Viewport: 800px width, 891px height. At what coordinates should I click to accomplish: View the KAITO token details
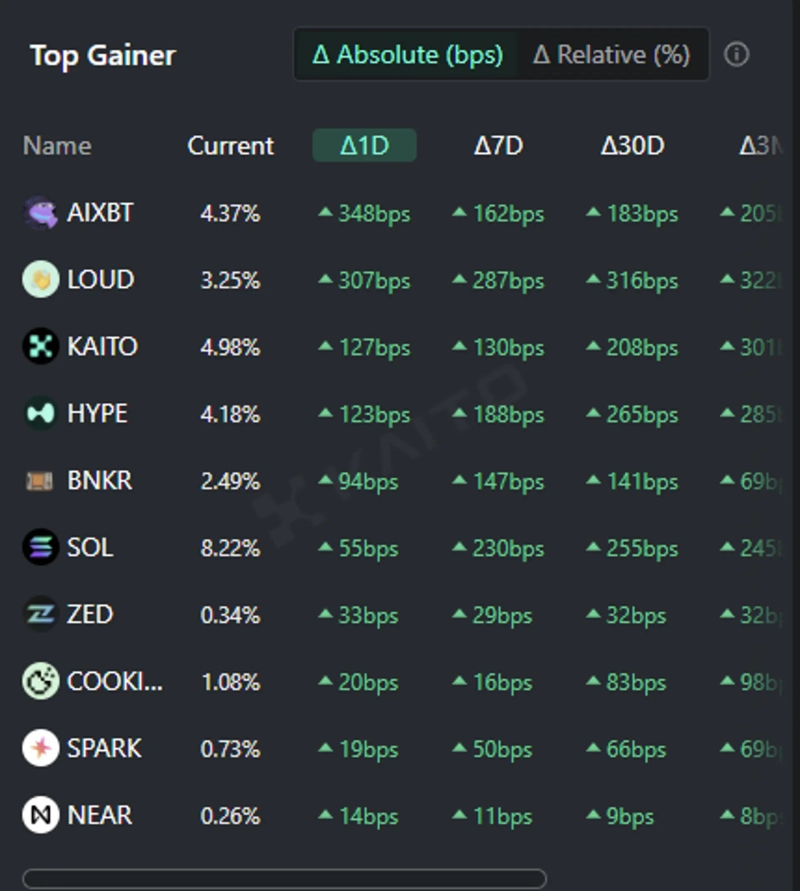click(101, 347)
